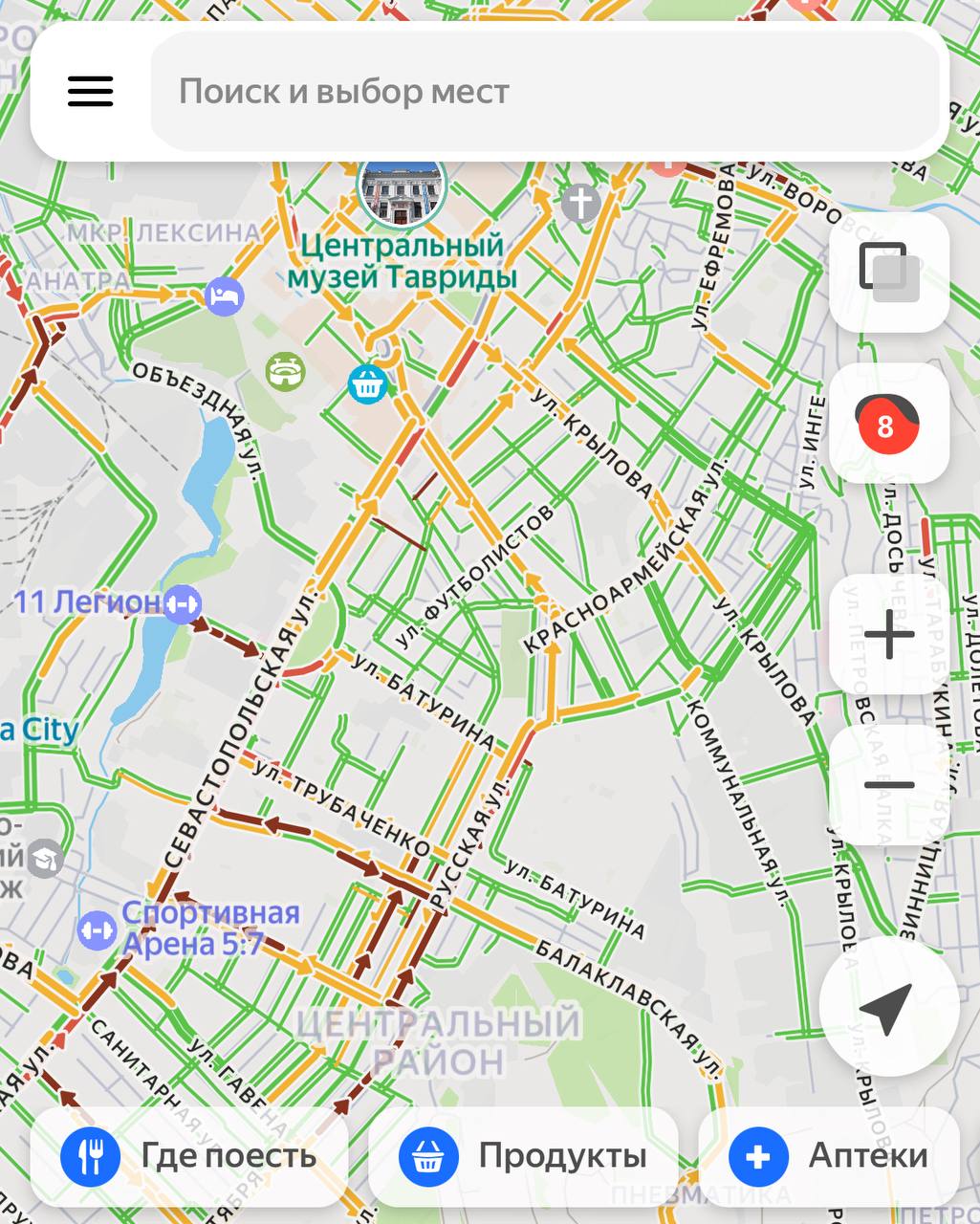This screenshot has height=1224, width=980.
Task: Select the "Где поесть" chip
Action: pos(189,1156)
